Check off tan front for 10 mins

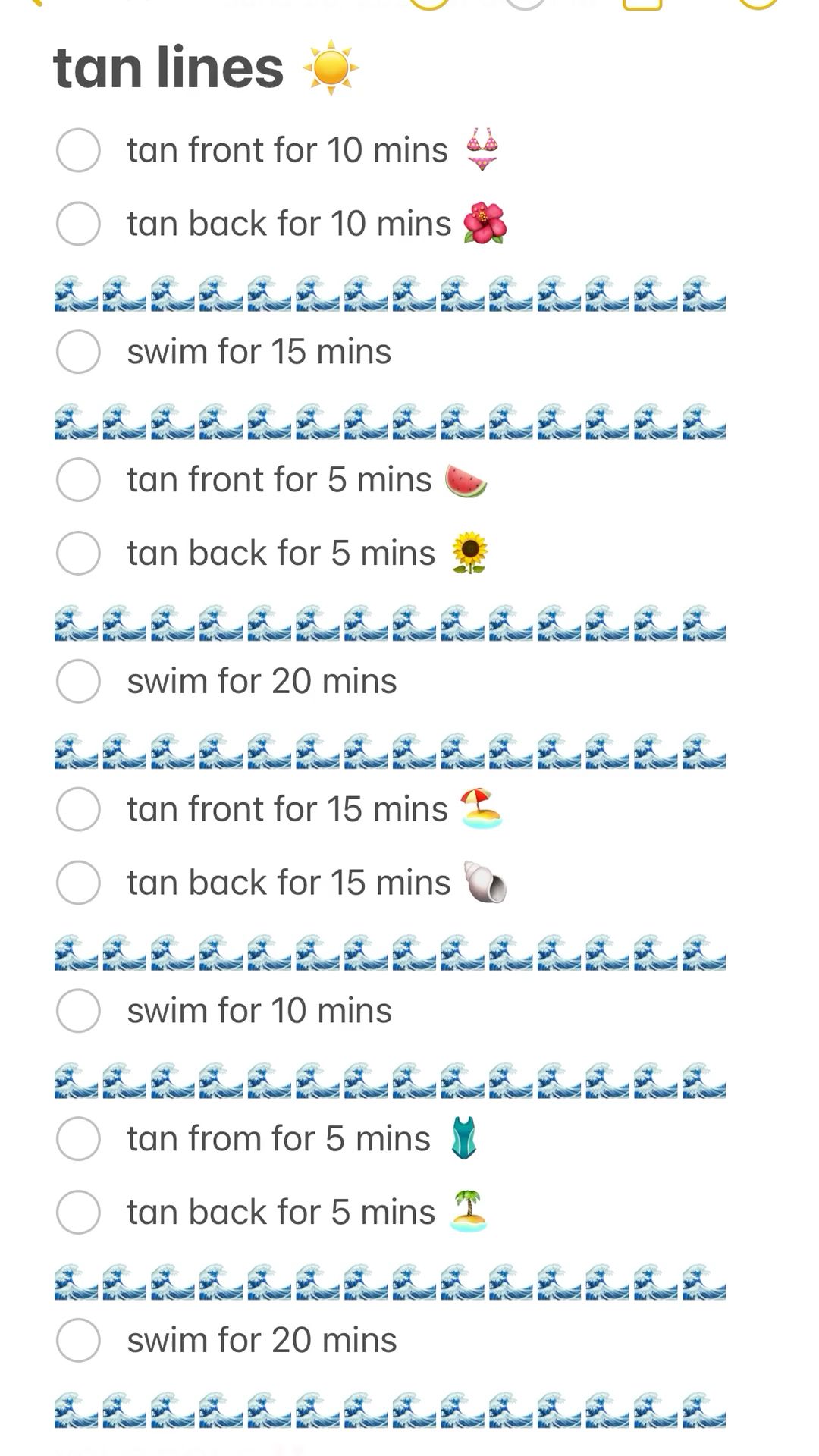click(x=78, y=150)
